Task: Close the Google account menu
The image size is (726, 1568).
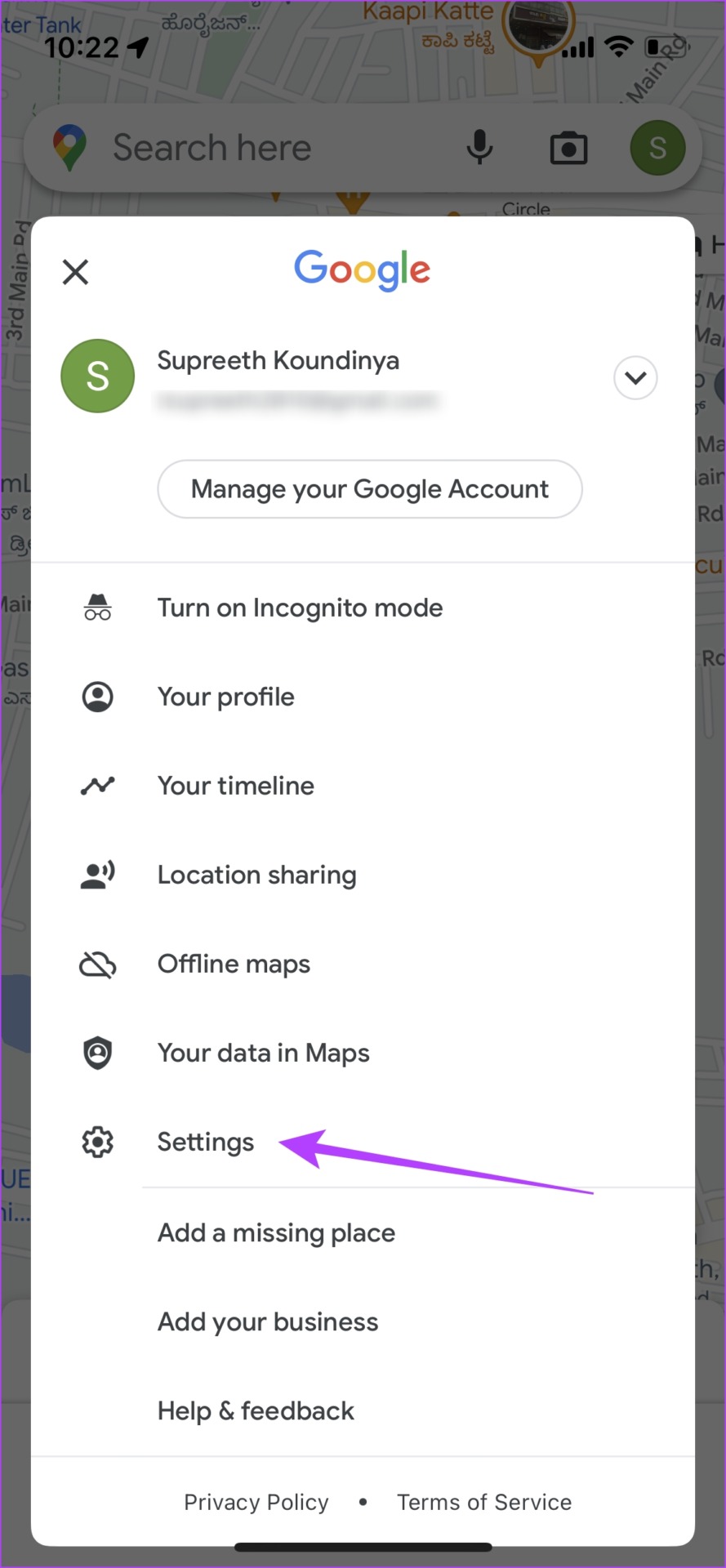Action: point(75,272)
